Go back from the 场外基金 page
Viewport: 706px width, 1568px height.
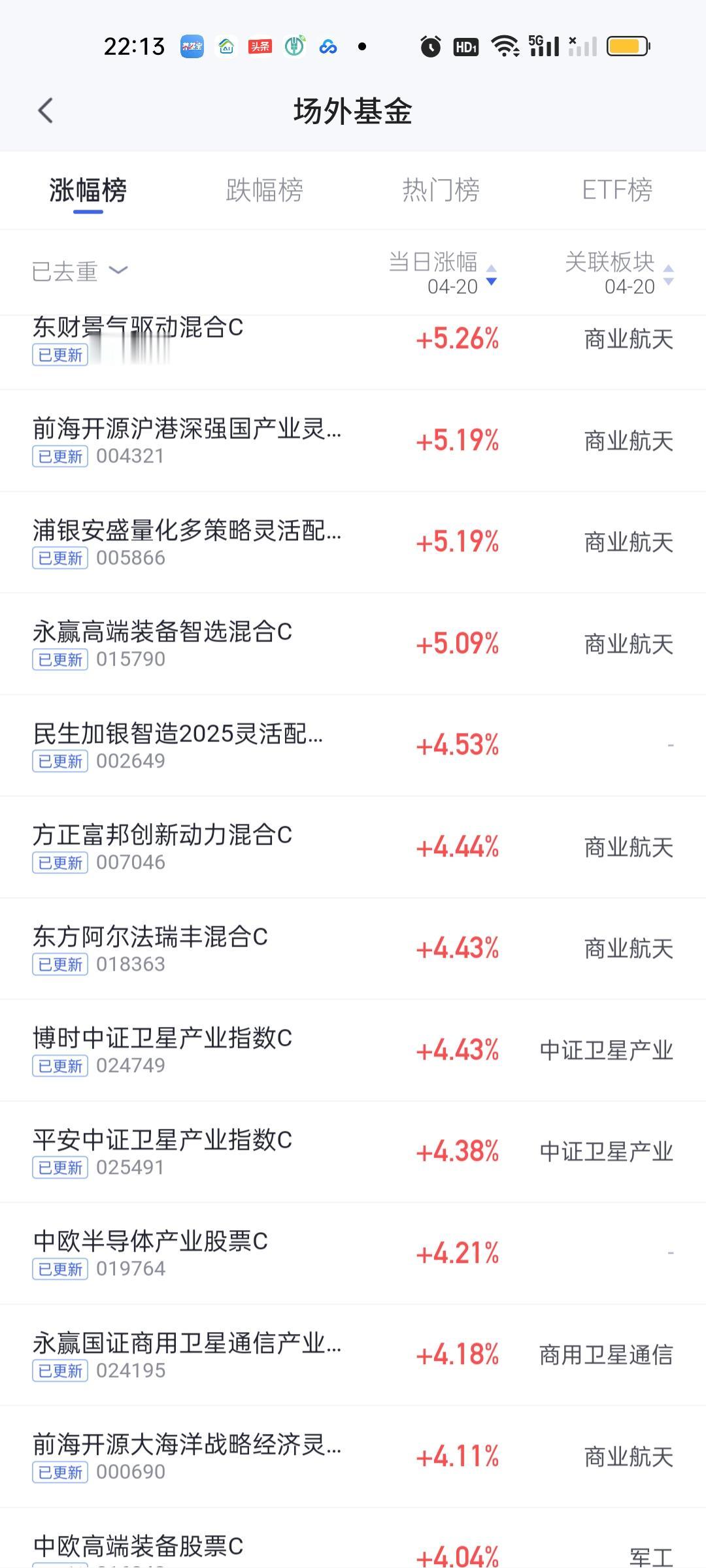click(45, 111)
